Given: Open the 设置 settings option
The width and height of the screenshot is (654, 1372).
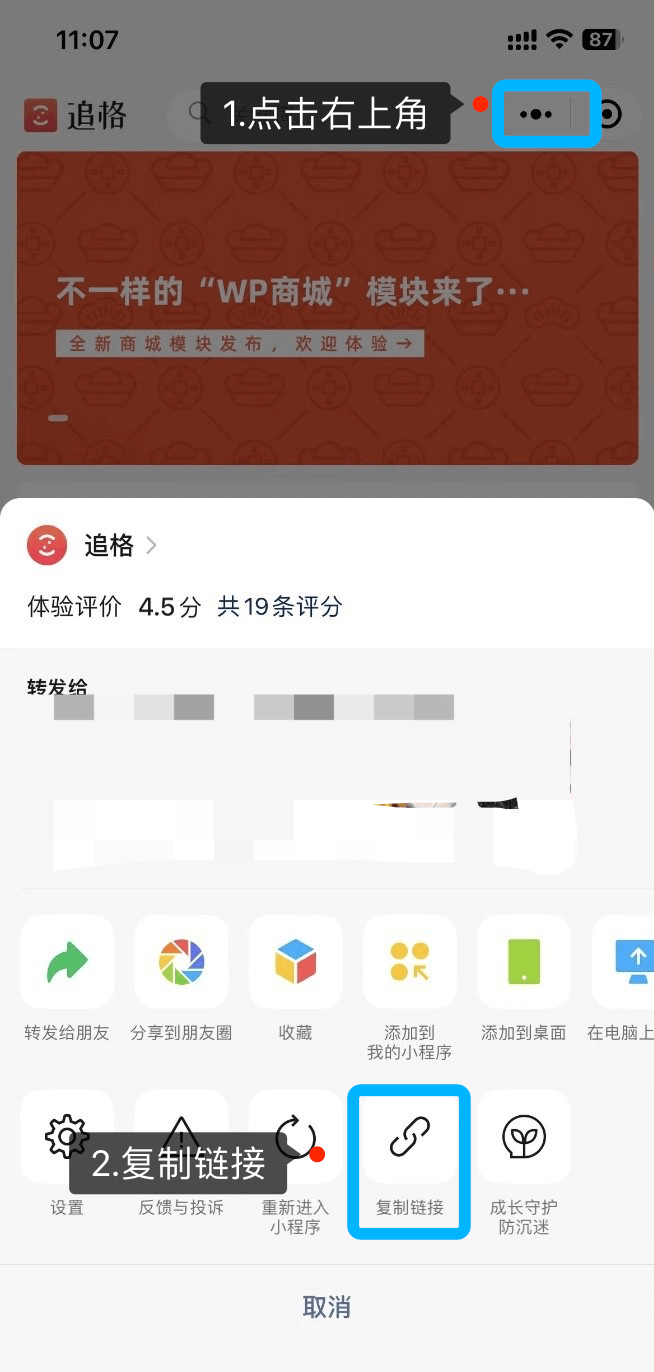Looking at the screenshot, I should tap(67, 1137).
